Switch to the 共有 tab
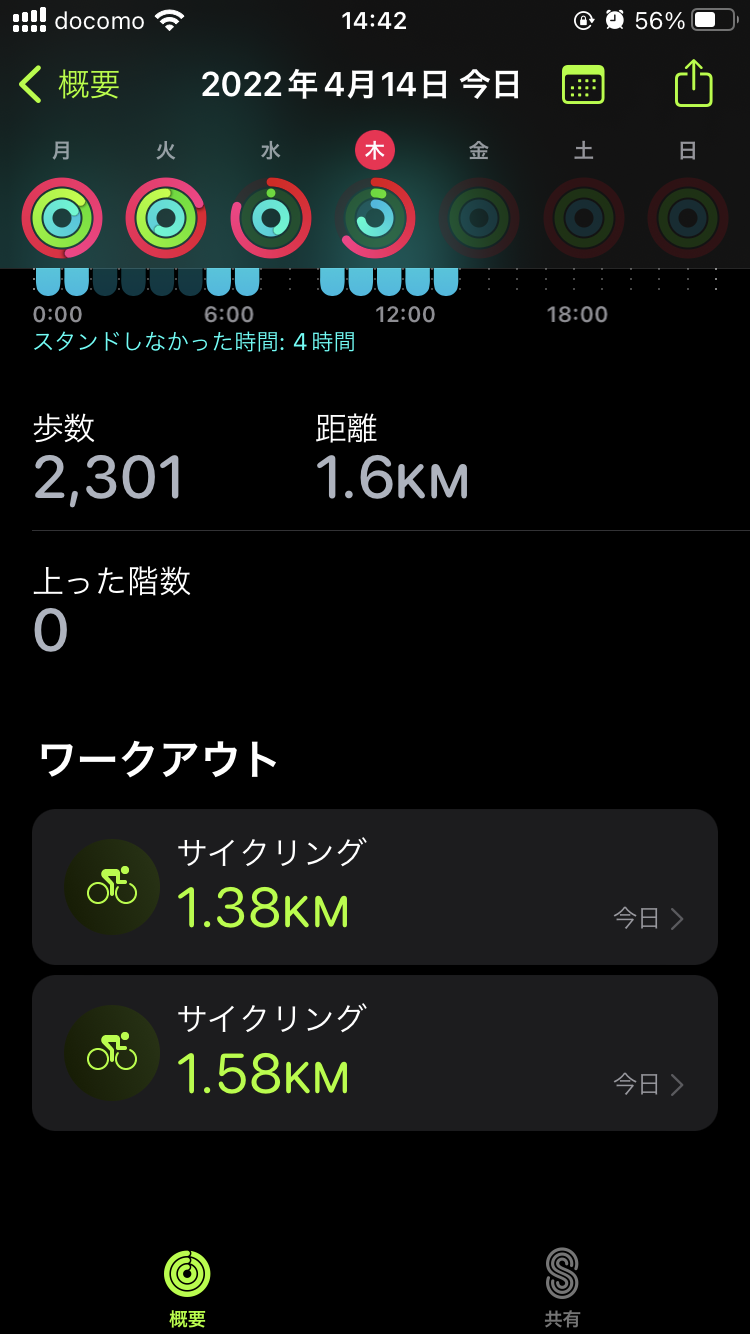The image size is (750, 1334). click(562, 1287)
